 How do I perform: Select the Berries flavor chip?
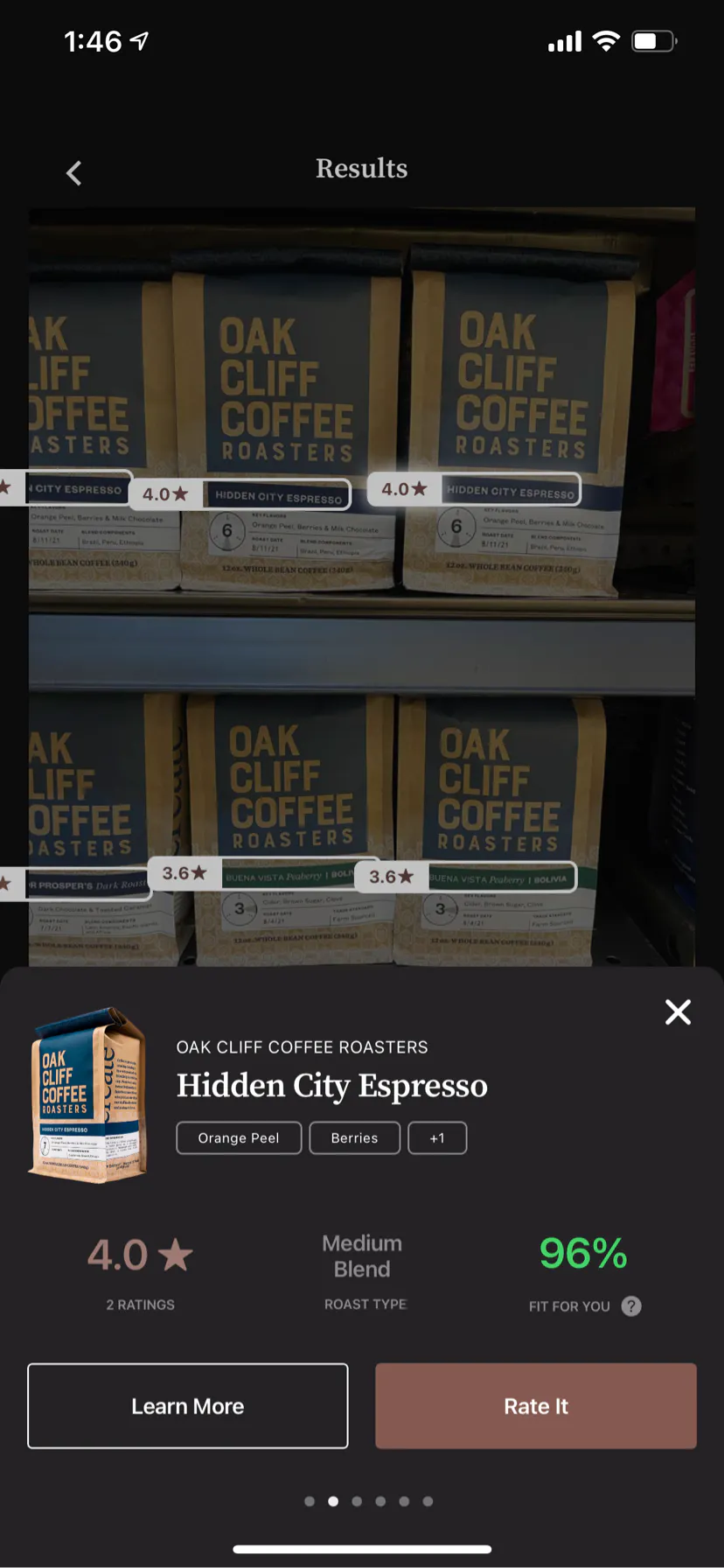354,1138
